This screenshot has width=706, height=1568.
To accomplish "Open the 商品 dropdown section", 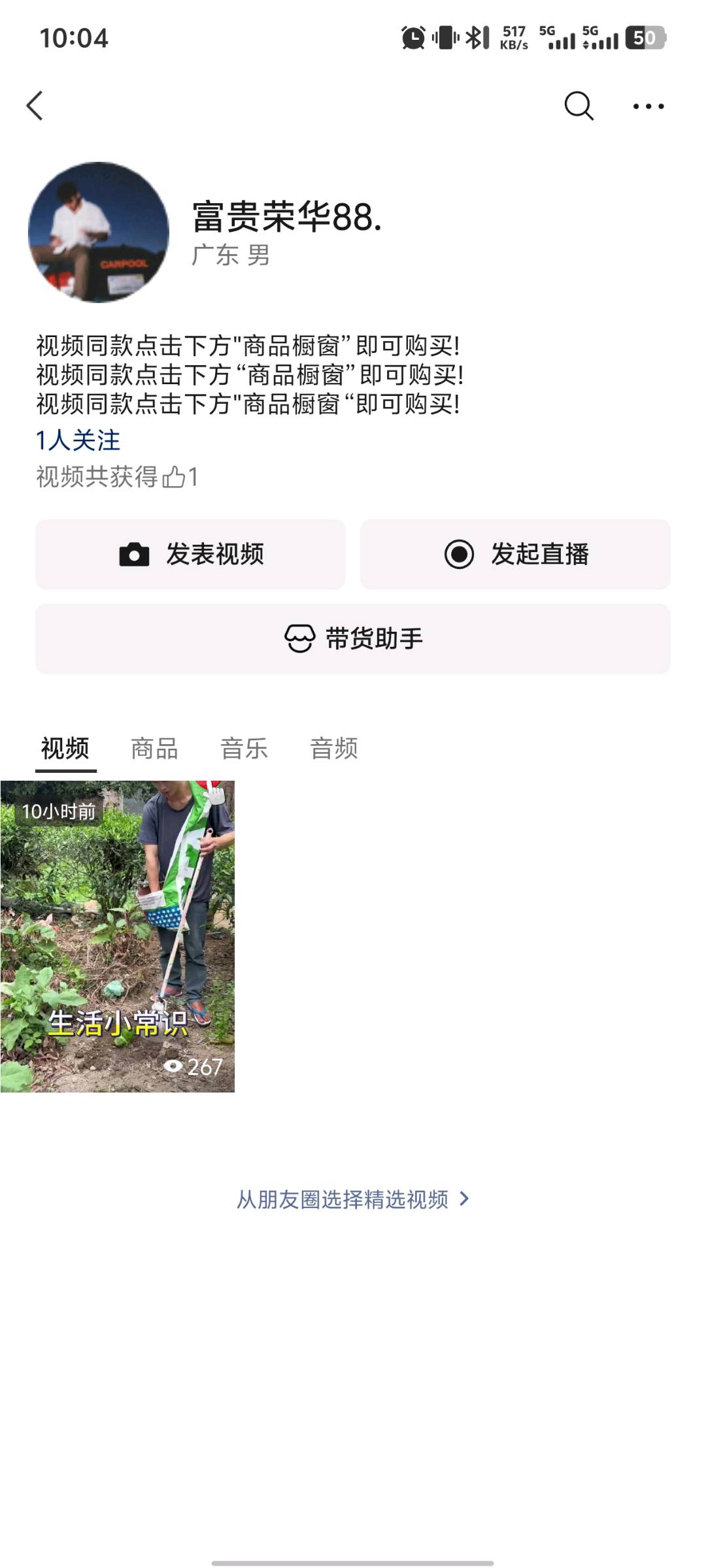I will click(x=155, y=749).
